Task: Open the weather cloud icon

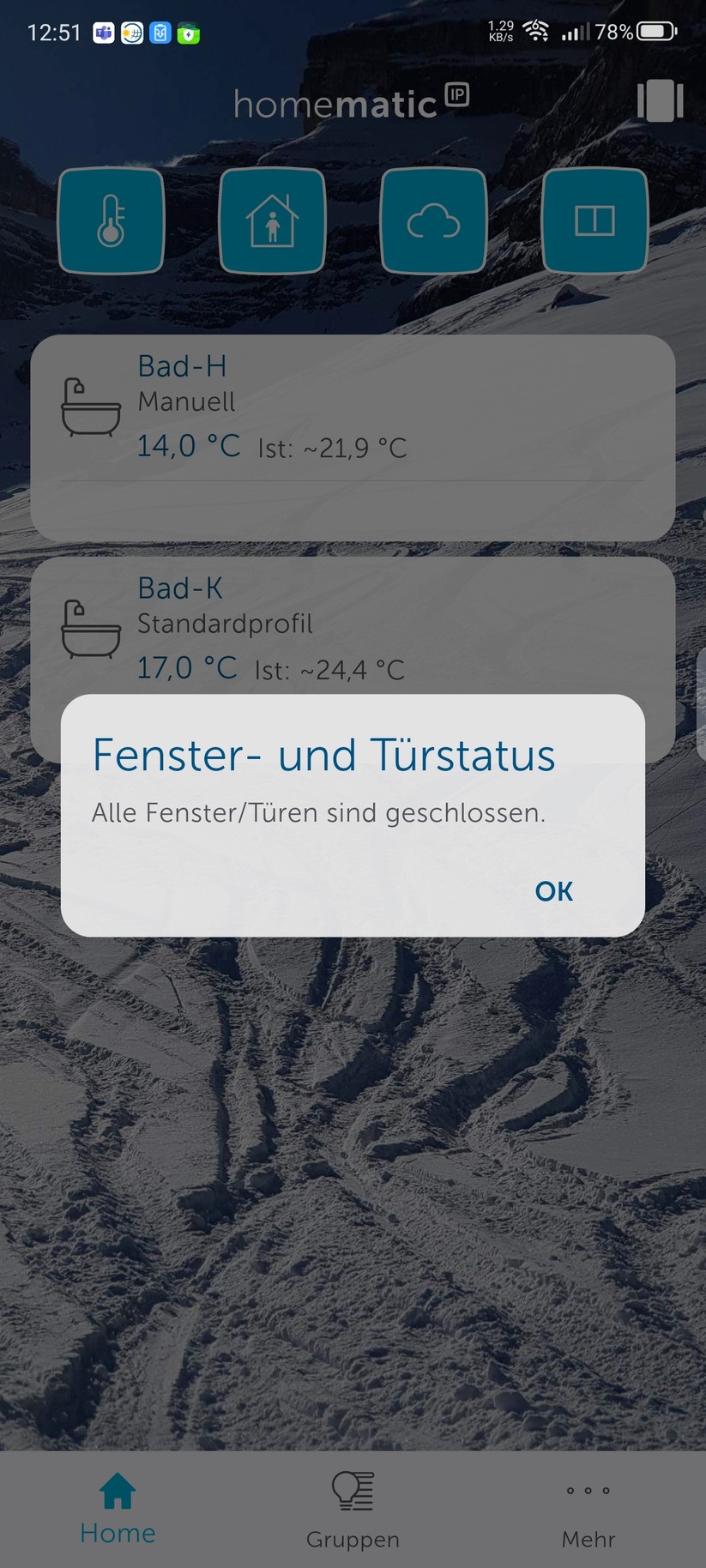Action: 433,220
